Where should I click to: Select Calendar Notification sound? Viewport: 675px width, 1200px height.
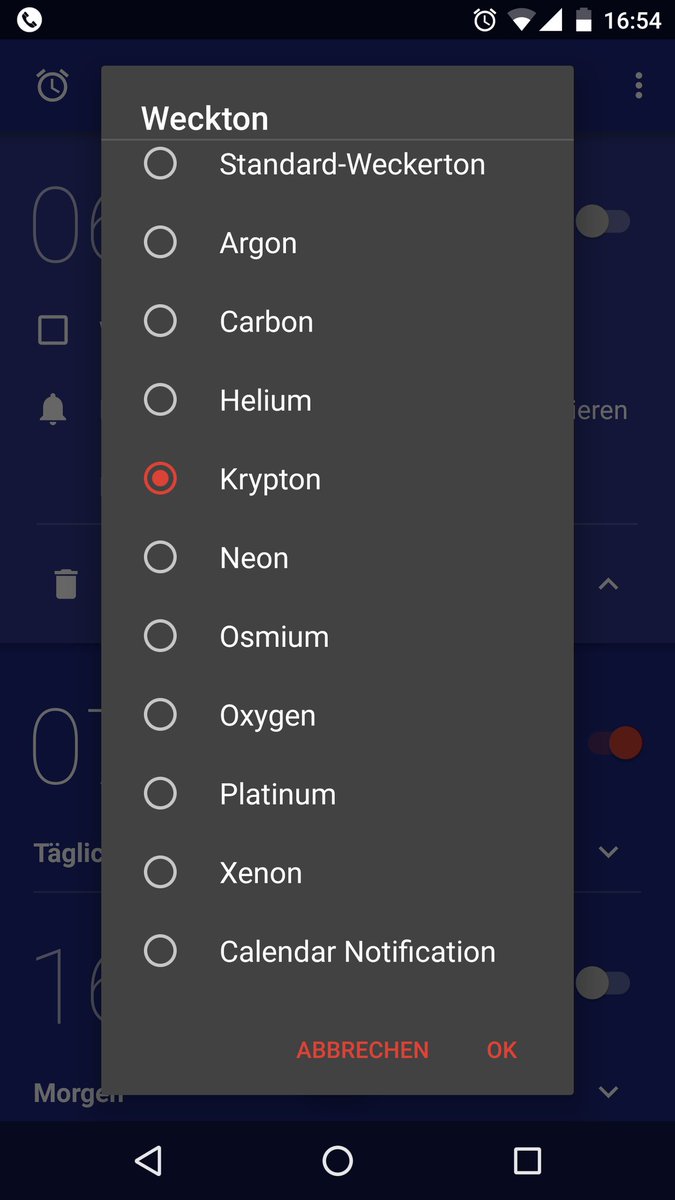(x=337, y=951)
